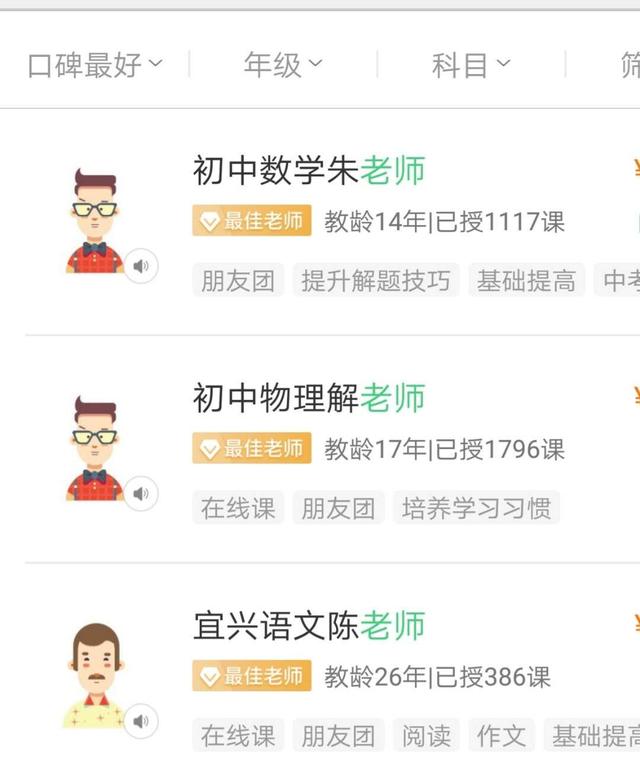Expand the 口碑最好 sort dropdown
The height and width of the screenshot is (761, 640).
[95, 66]
